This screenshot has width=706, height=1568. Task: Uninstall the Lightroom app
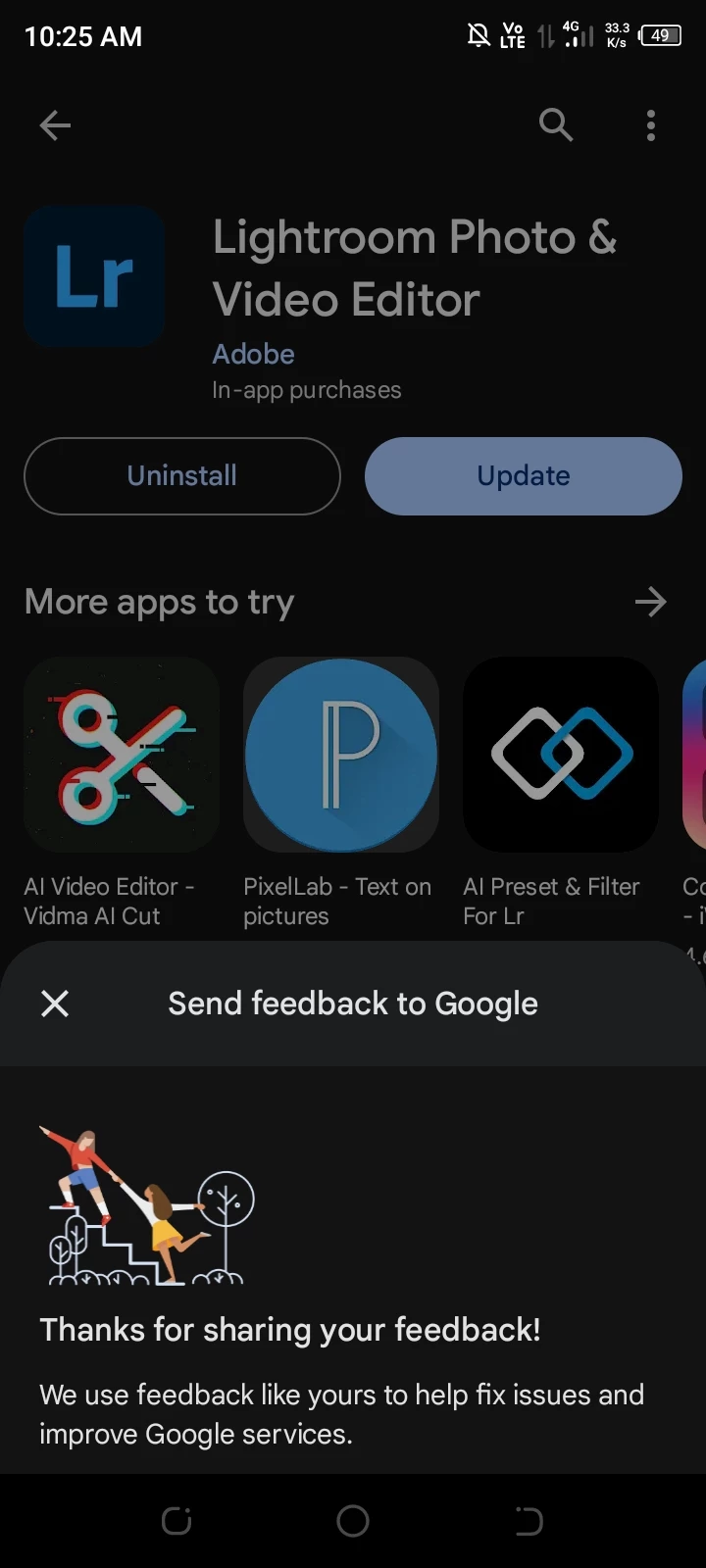point(182,476)
